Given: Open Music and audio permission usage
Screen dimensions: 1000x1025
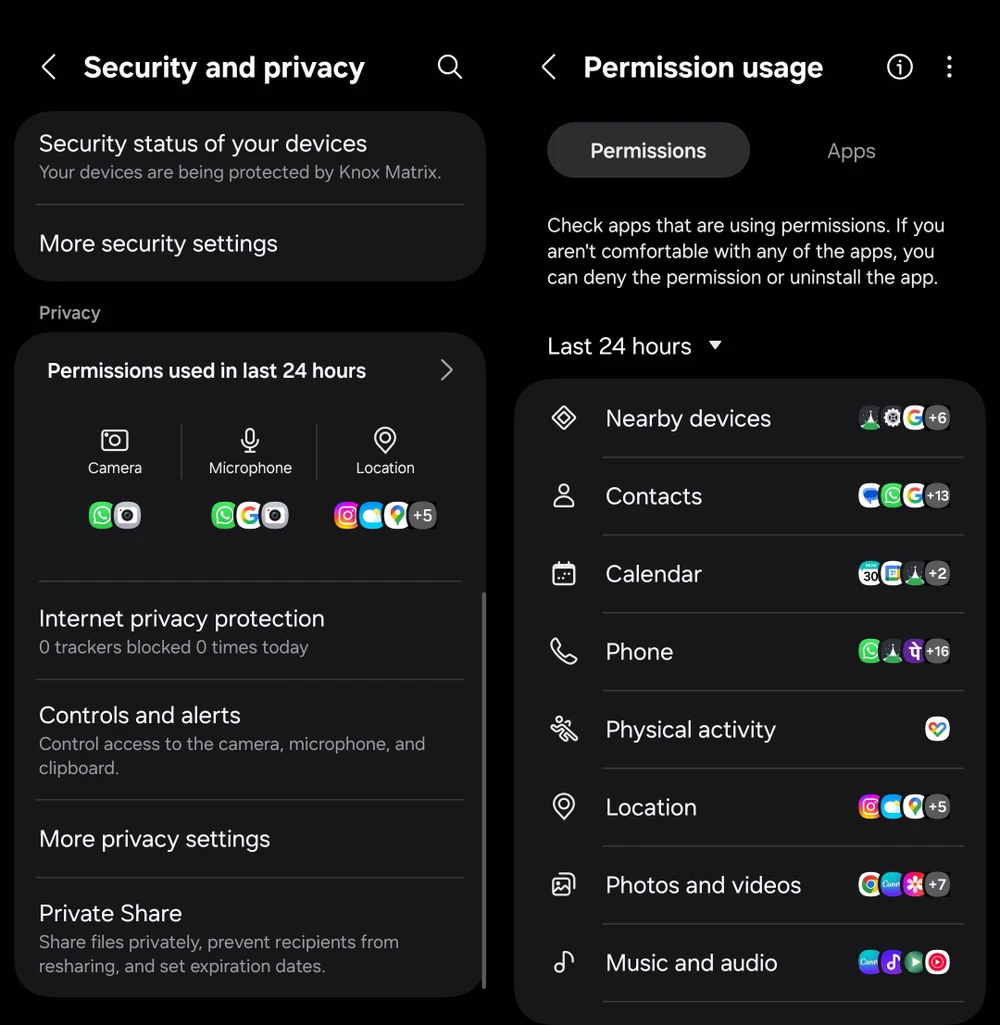Looking at the screenshot, I should click(x=750, y=963).
